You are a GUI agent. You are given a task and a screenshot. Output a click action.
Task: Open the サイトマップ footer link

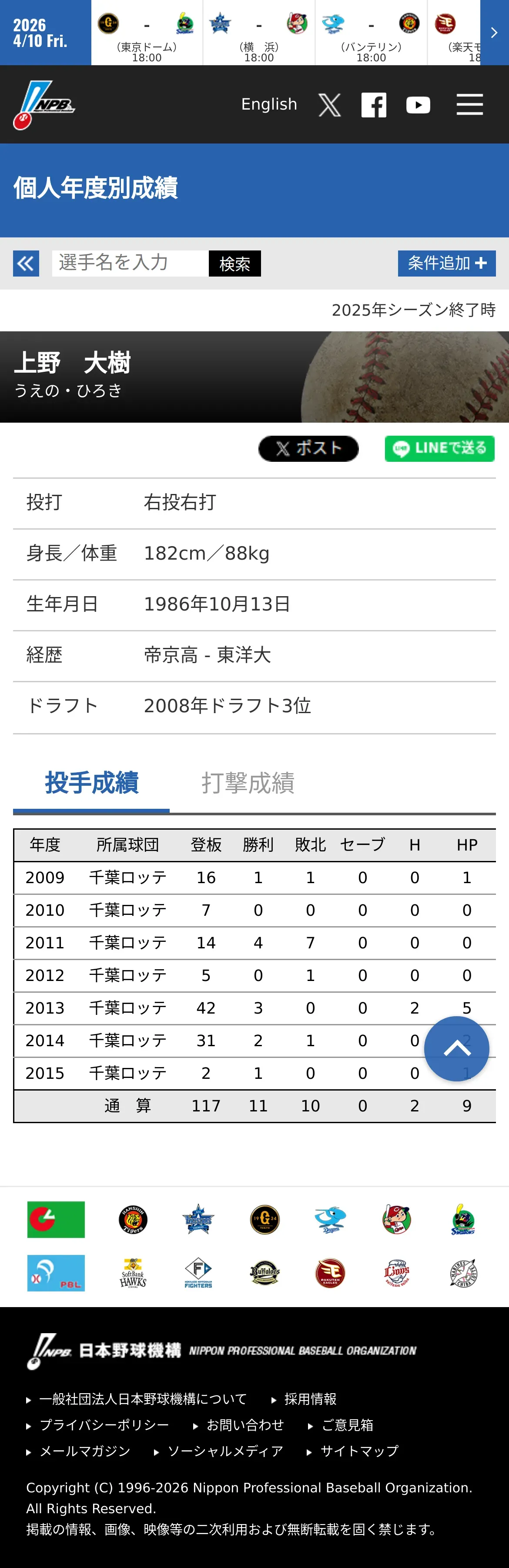353,1451
